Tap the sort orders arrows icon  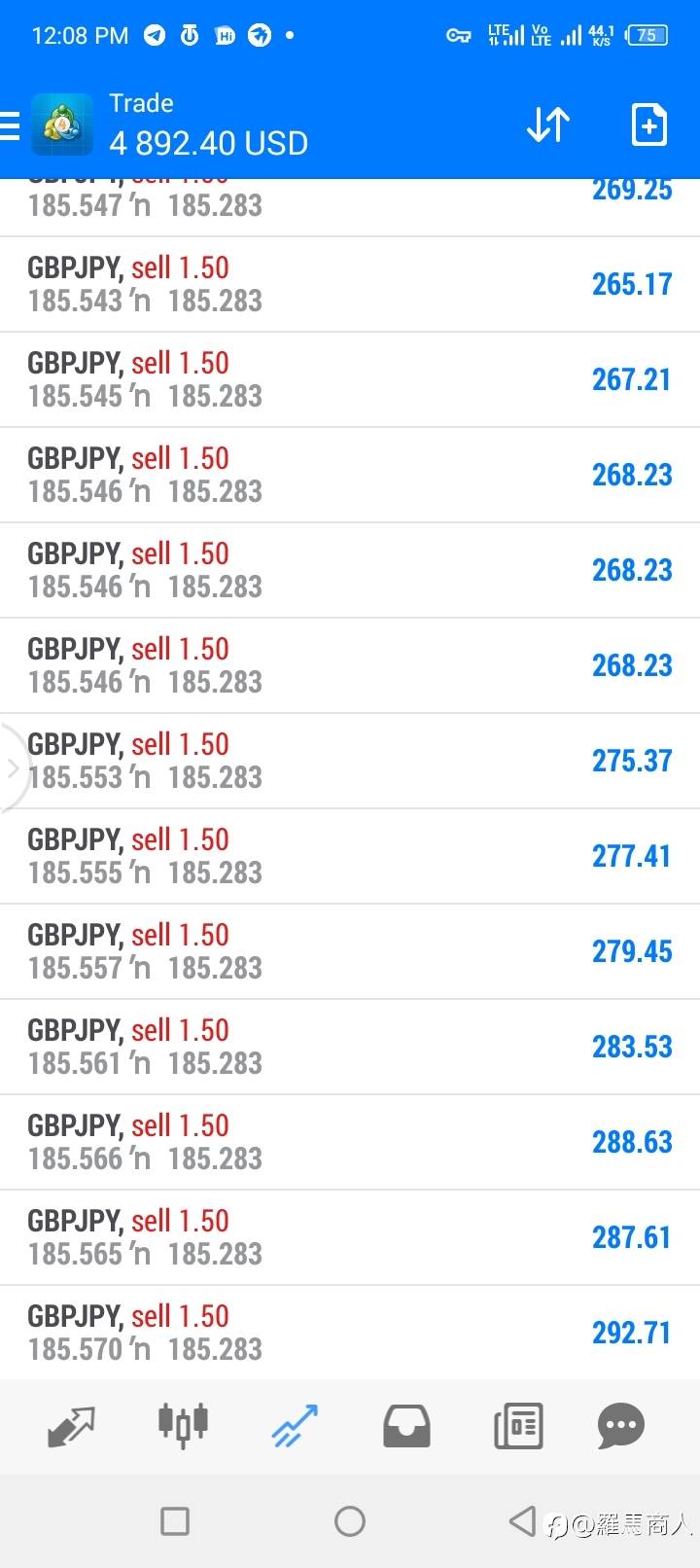pos(548,125)
